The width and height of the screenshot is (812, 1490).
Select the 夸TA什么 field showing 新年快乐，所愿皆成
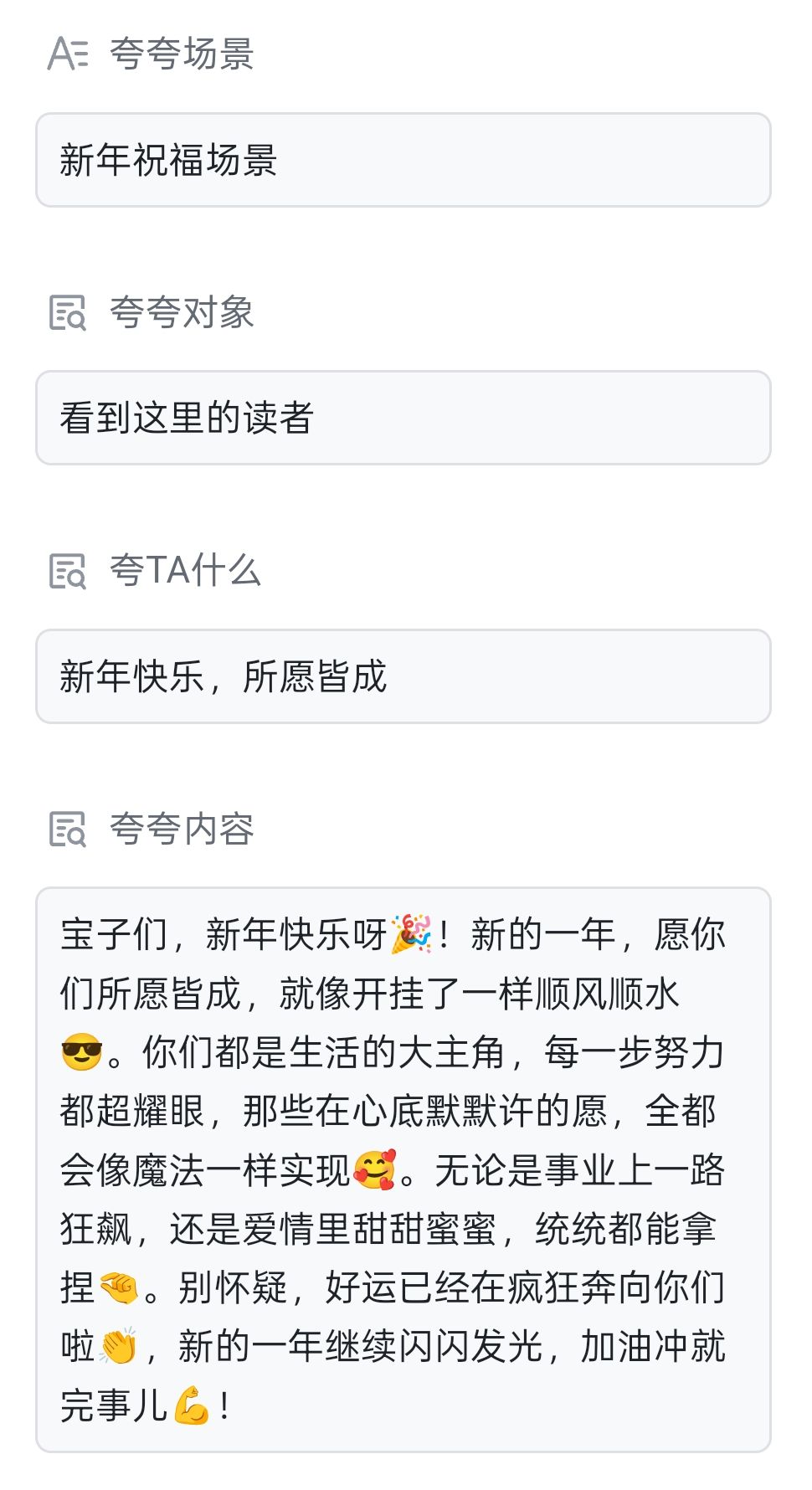pos(403,676)
